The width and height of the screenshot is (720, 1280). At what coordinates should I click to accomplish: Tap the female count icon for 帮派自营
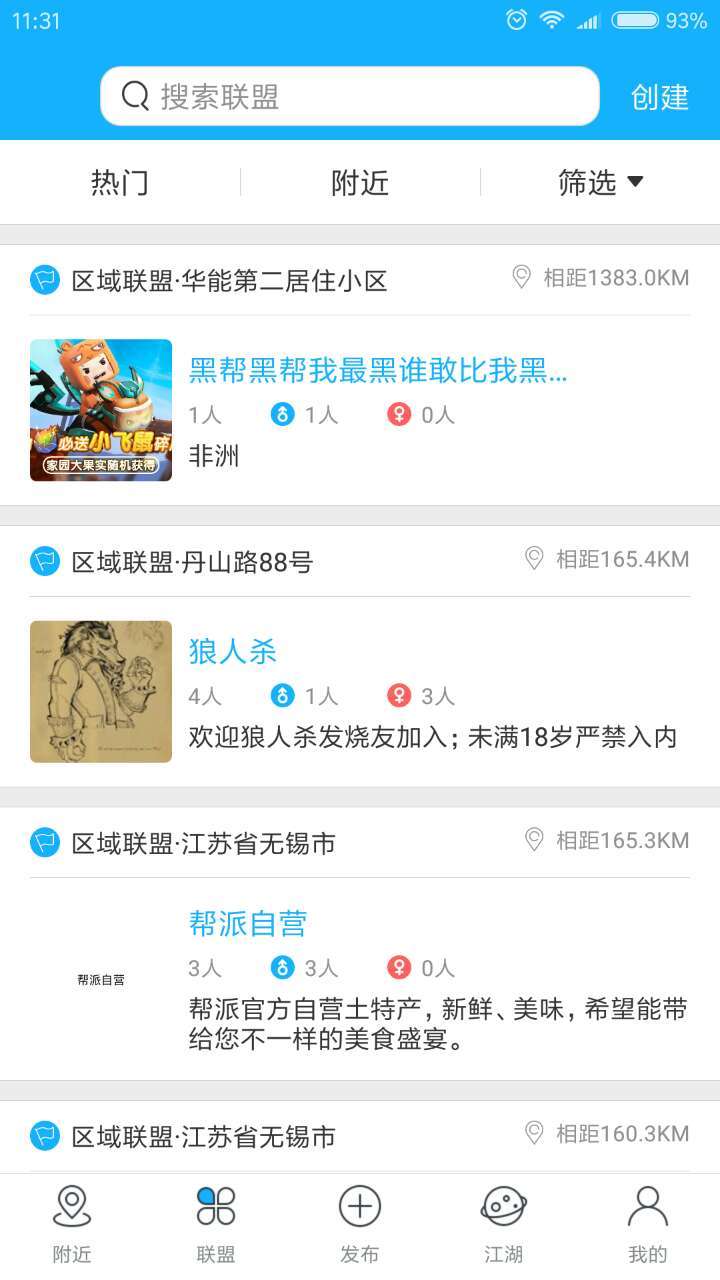[396, 968]
